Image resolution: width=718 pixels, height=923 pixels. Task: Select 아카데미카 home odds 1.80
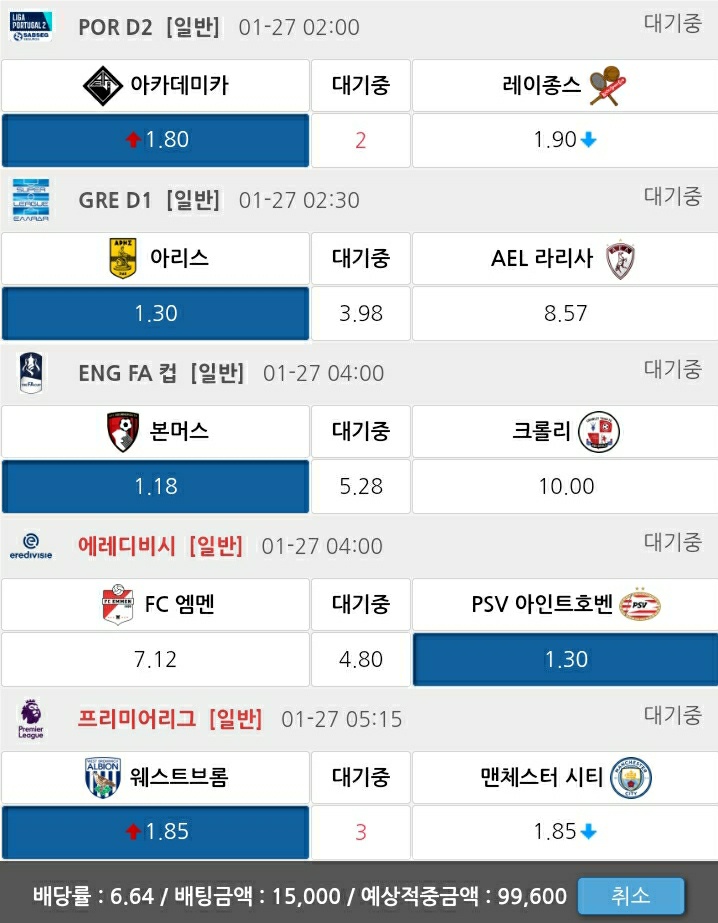click(156, 140)
